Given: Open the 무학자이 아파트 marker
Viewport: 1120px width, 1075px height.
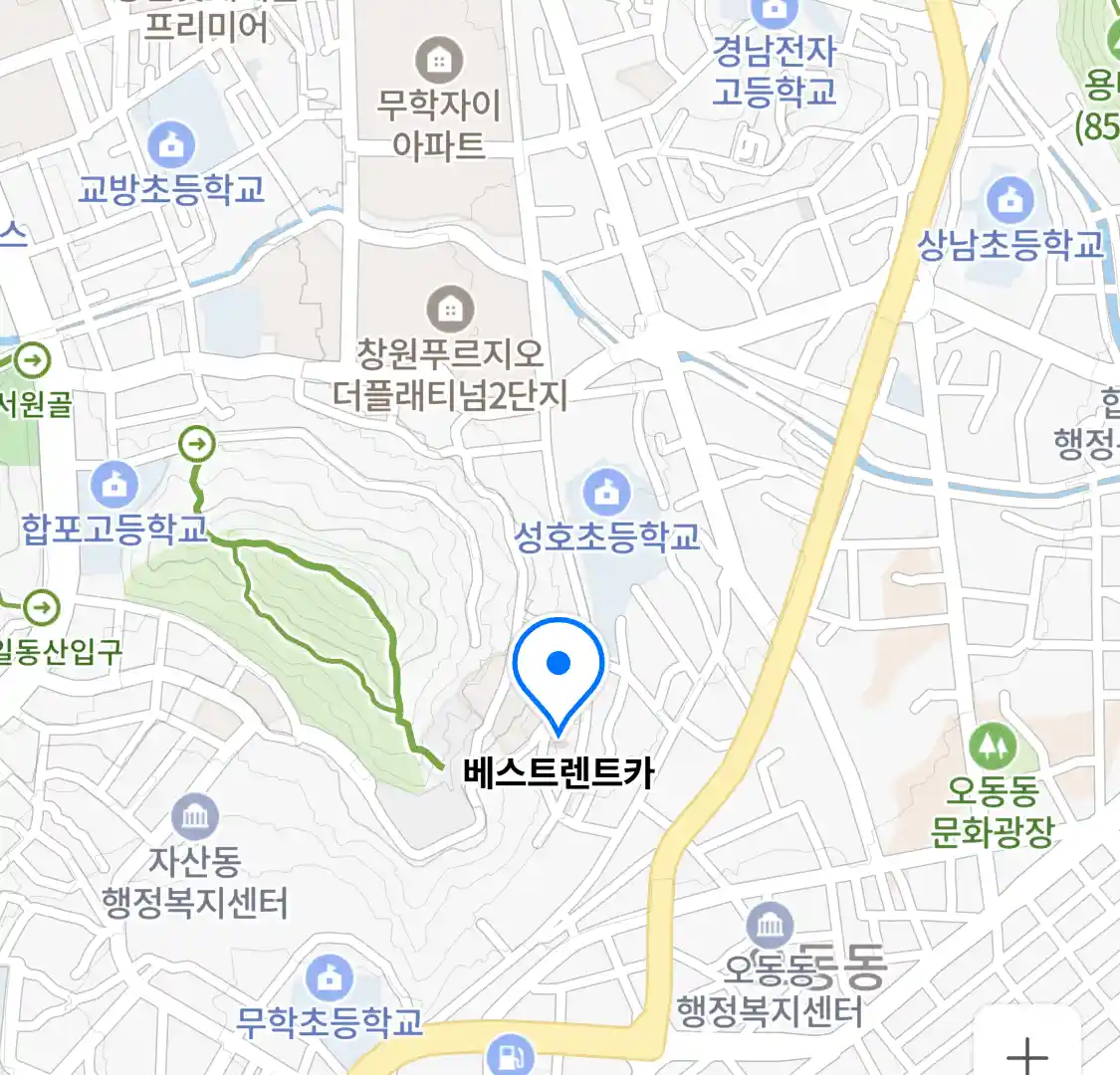Looking at the screenshot, I should pyautogui.click(x=437, y=61).
